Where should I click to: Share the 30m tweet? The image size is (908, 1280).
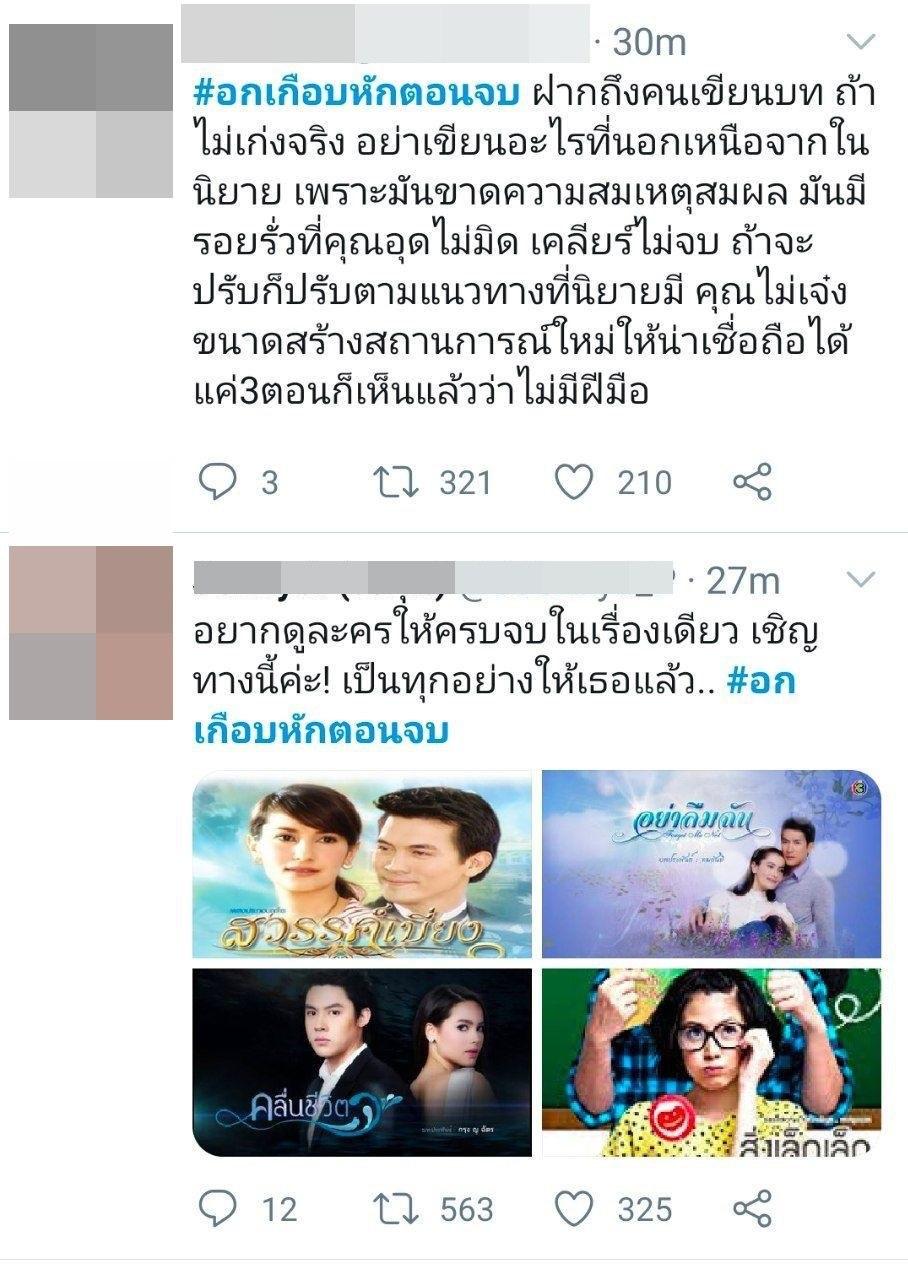point(752,483)
